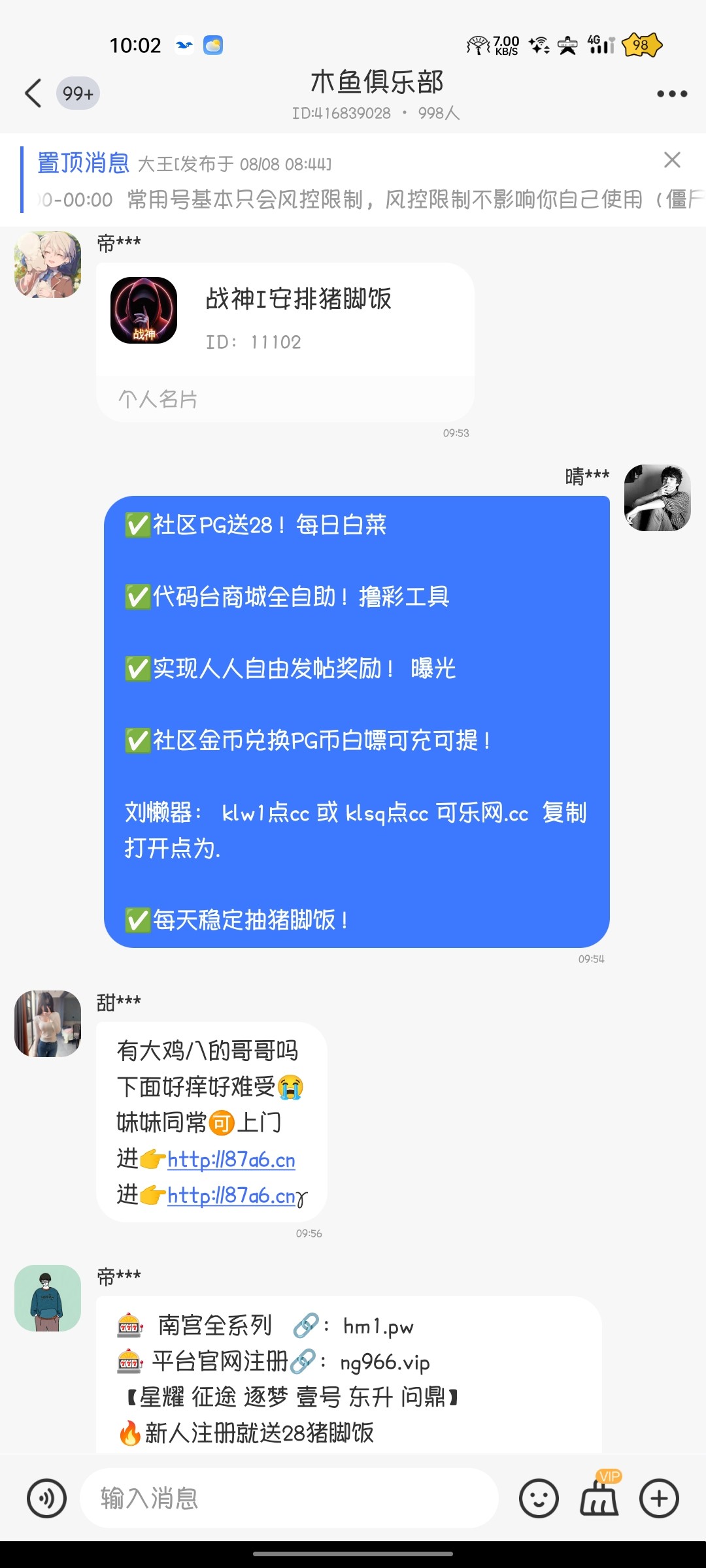Expand the group ID line showing 998人
The height and width of the screenshot is (1568, 706).
[x=376, y=113]
